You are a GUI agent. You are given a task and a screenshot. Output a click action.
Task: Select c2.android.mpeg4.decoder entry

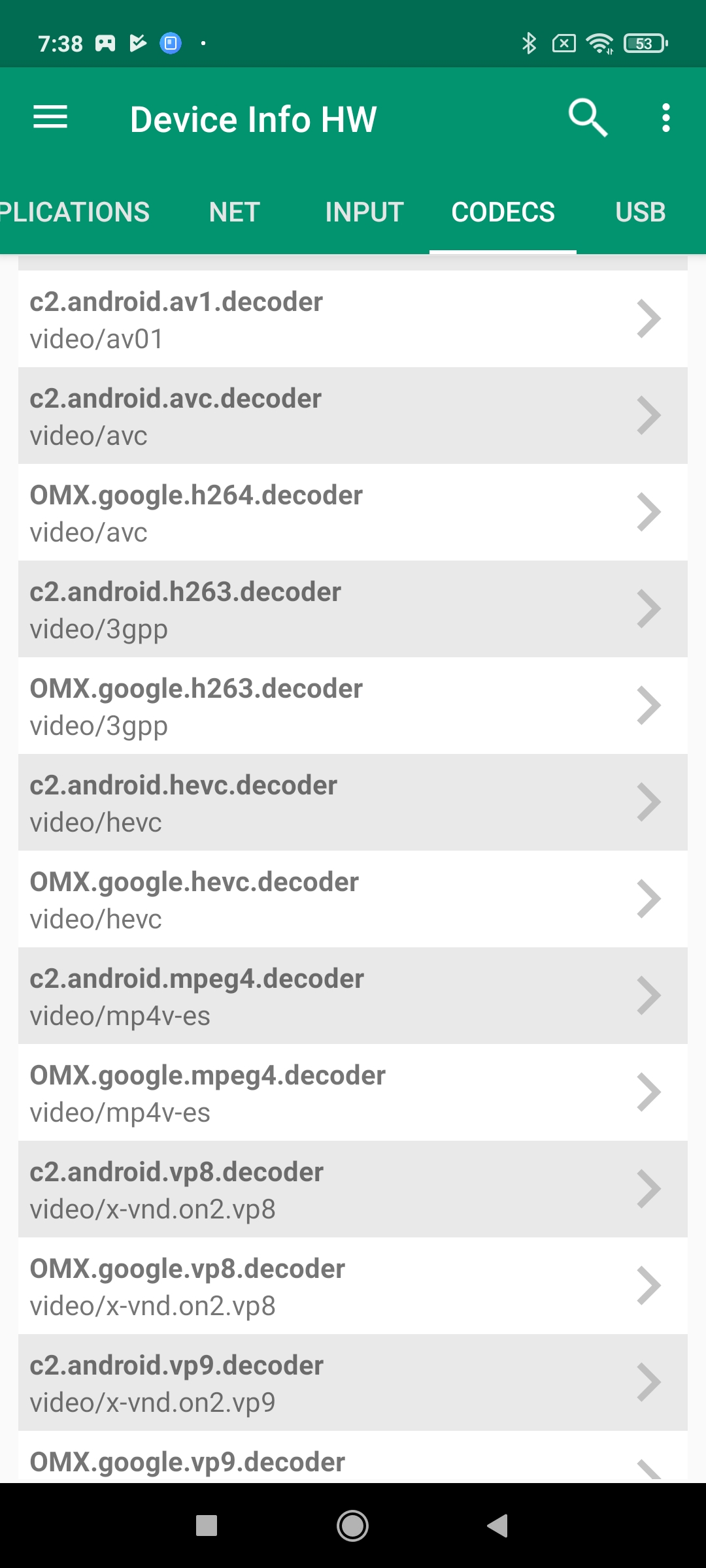coord(352,996)
